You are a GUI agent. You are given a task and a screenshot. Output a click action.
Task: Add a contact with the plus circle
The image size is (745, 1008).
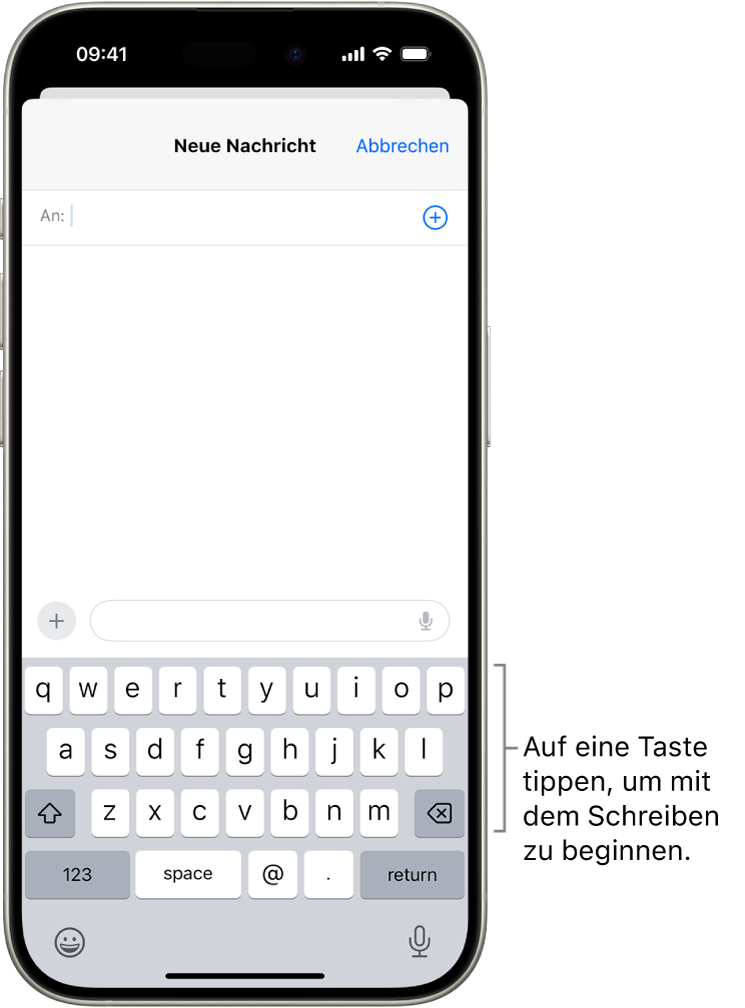(435, 218)
